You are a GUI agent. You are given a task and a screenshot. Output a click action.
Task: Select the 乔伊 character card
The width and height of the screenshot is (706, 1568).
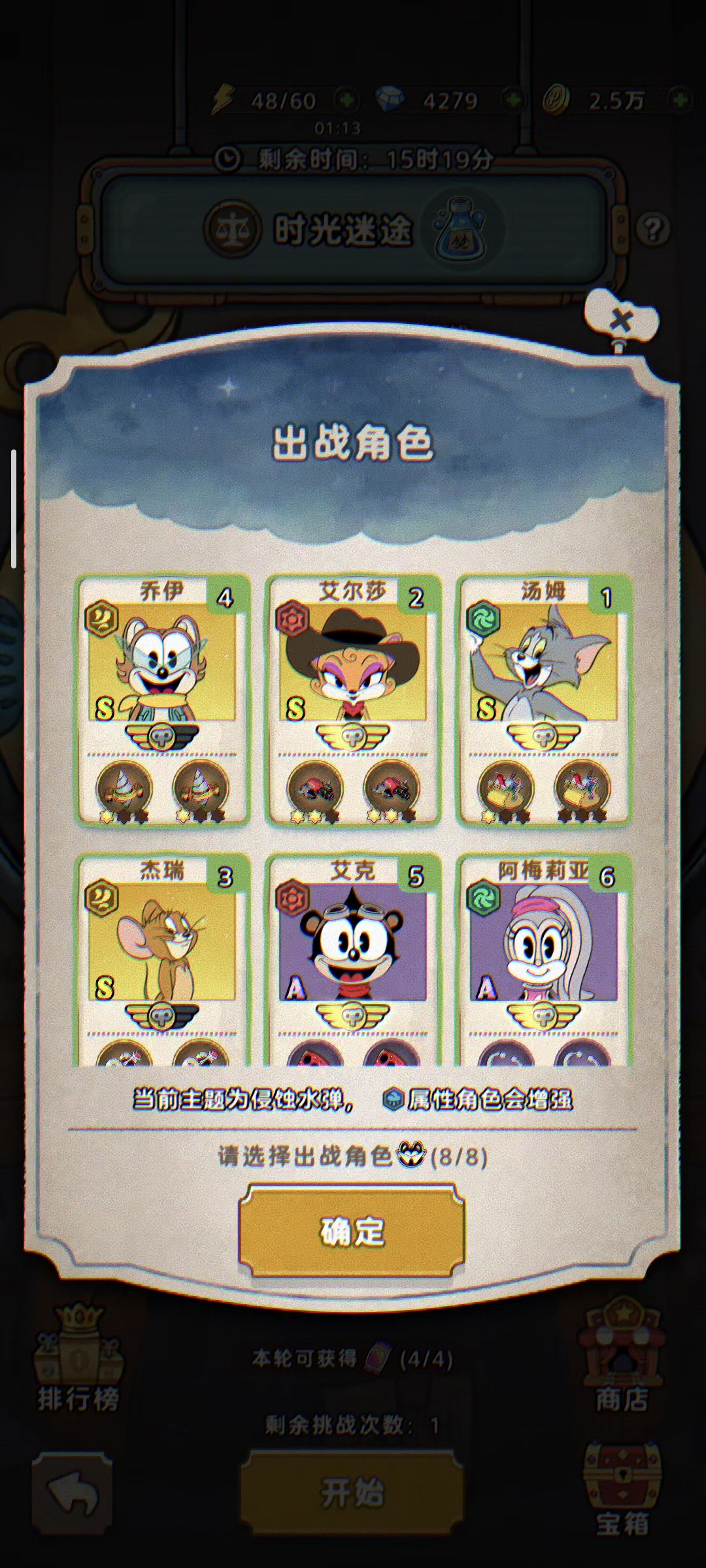[x=162, y=673]
